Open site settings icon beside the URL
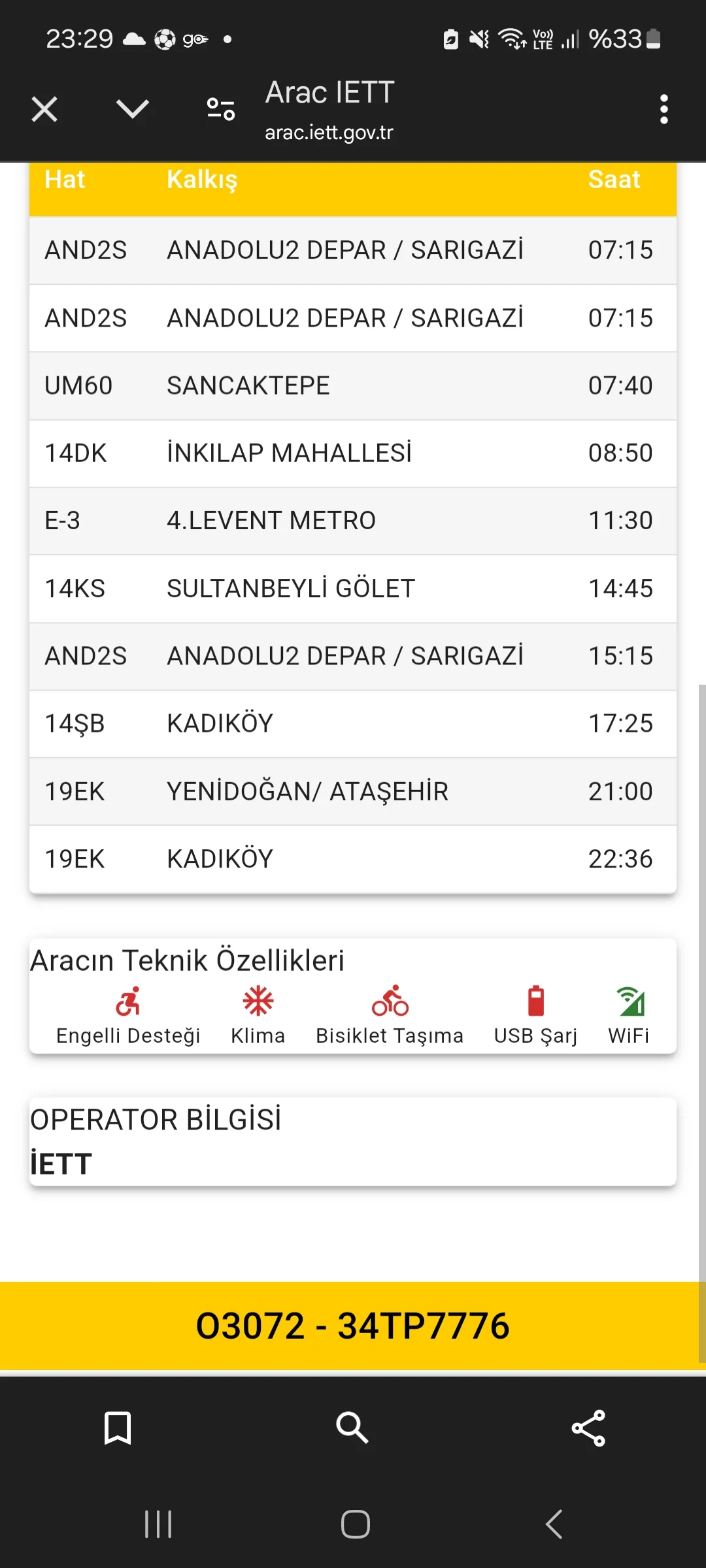 click(221, 109)
